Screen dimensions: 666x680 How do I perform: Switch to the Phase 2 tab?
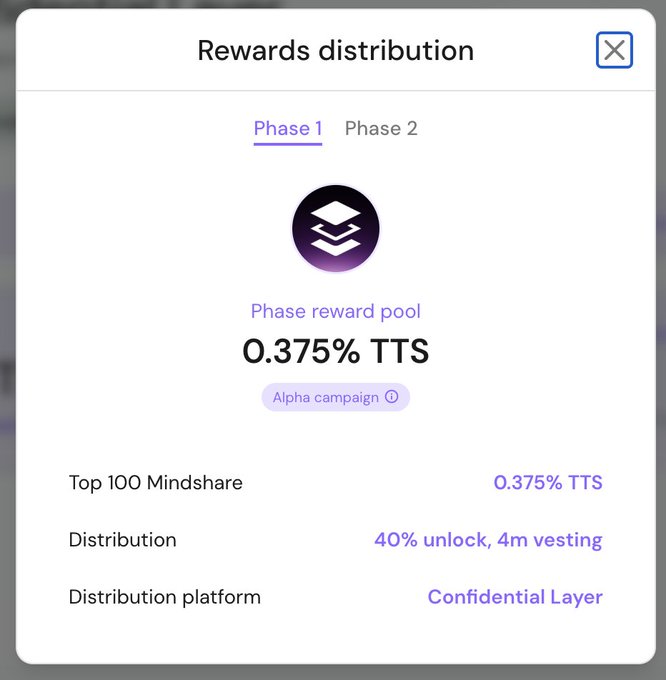click(381, 129)
